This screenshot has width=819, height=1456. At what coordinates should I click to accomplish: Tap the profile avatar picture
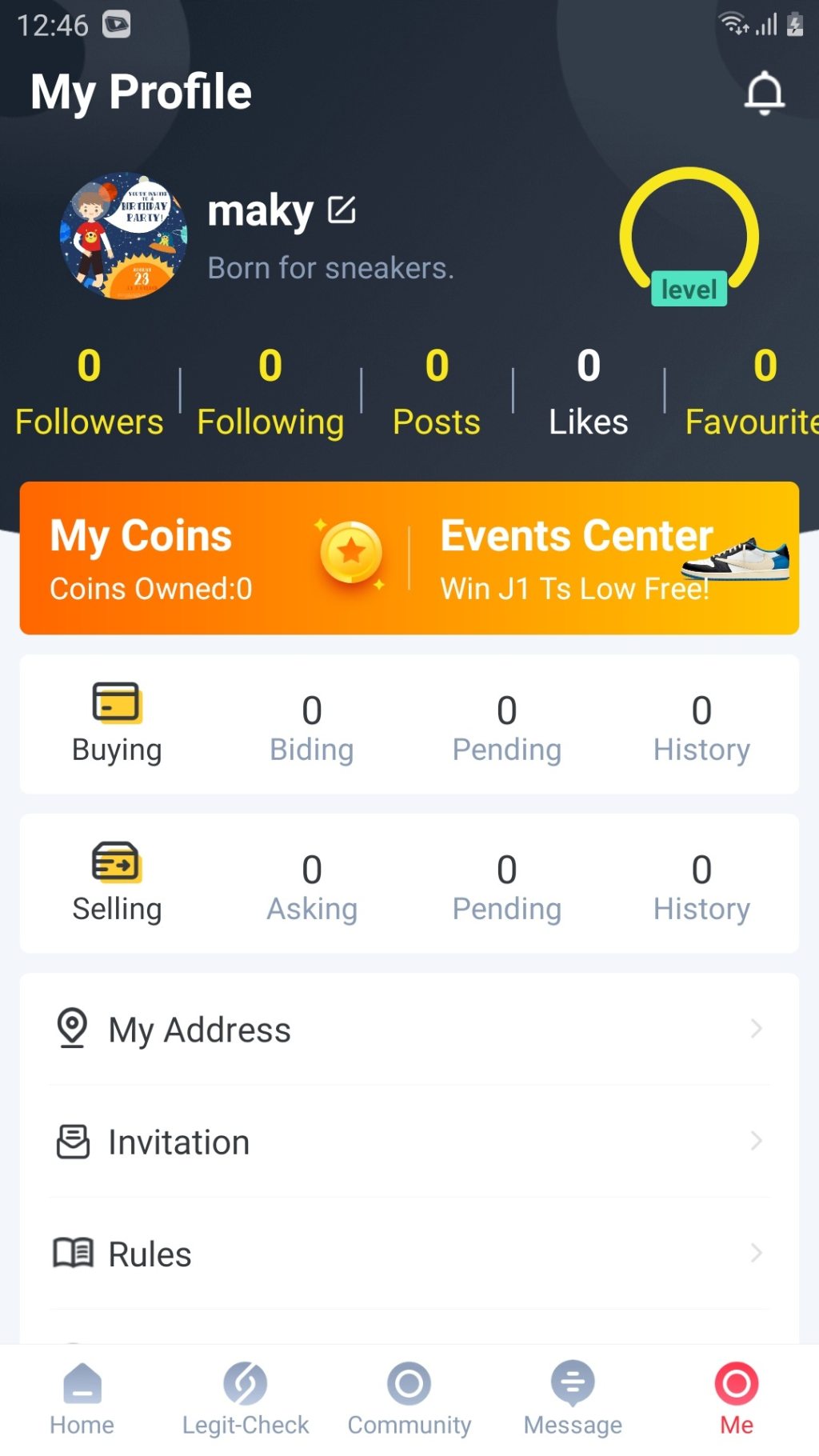(124, 236)
